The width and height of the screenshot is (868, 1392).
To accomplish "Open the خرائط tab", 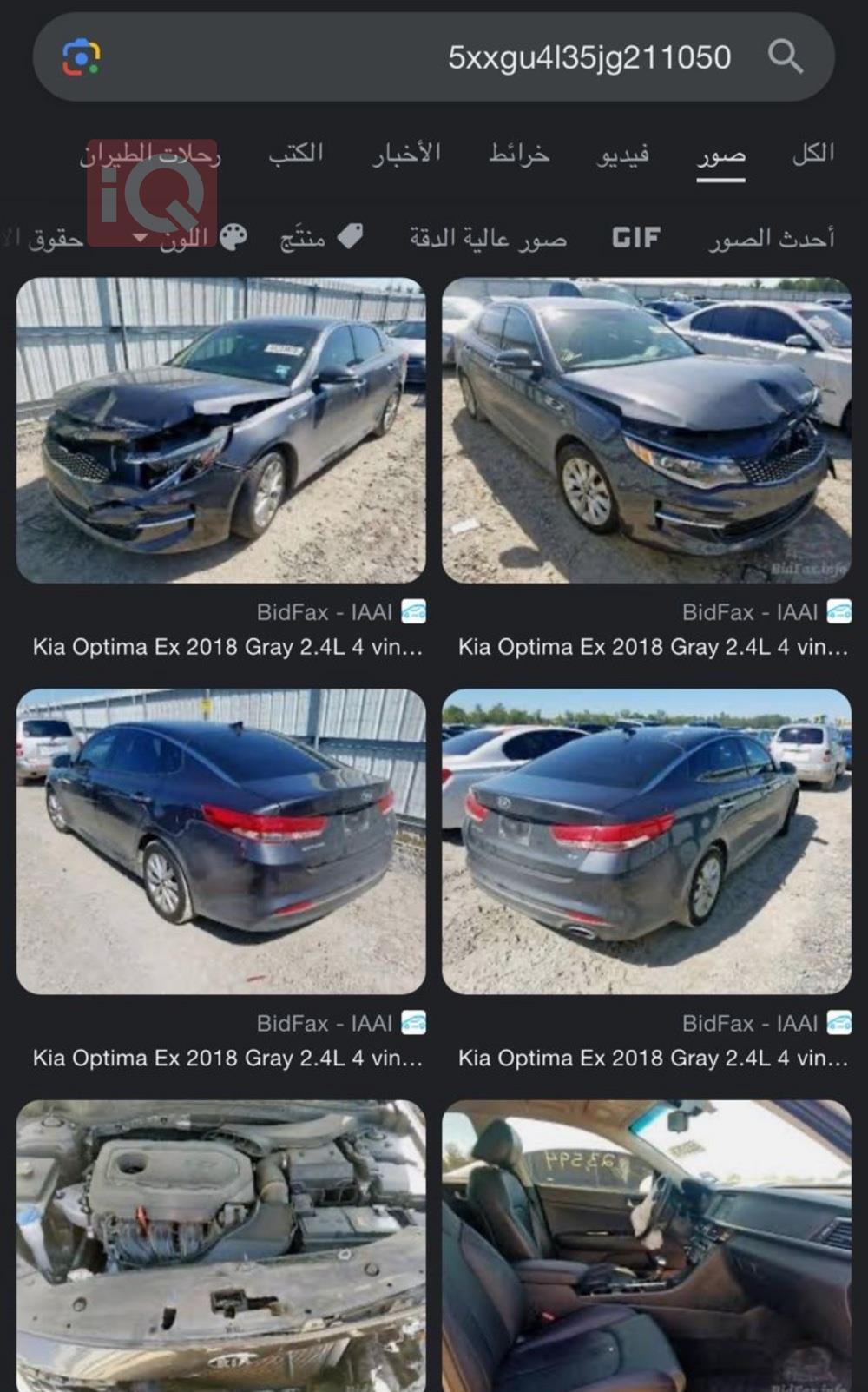I will (x=518, y=155).
